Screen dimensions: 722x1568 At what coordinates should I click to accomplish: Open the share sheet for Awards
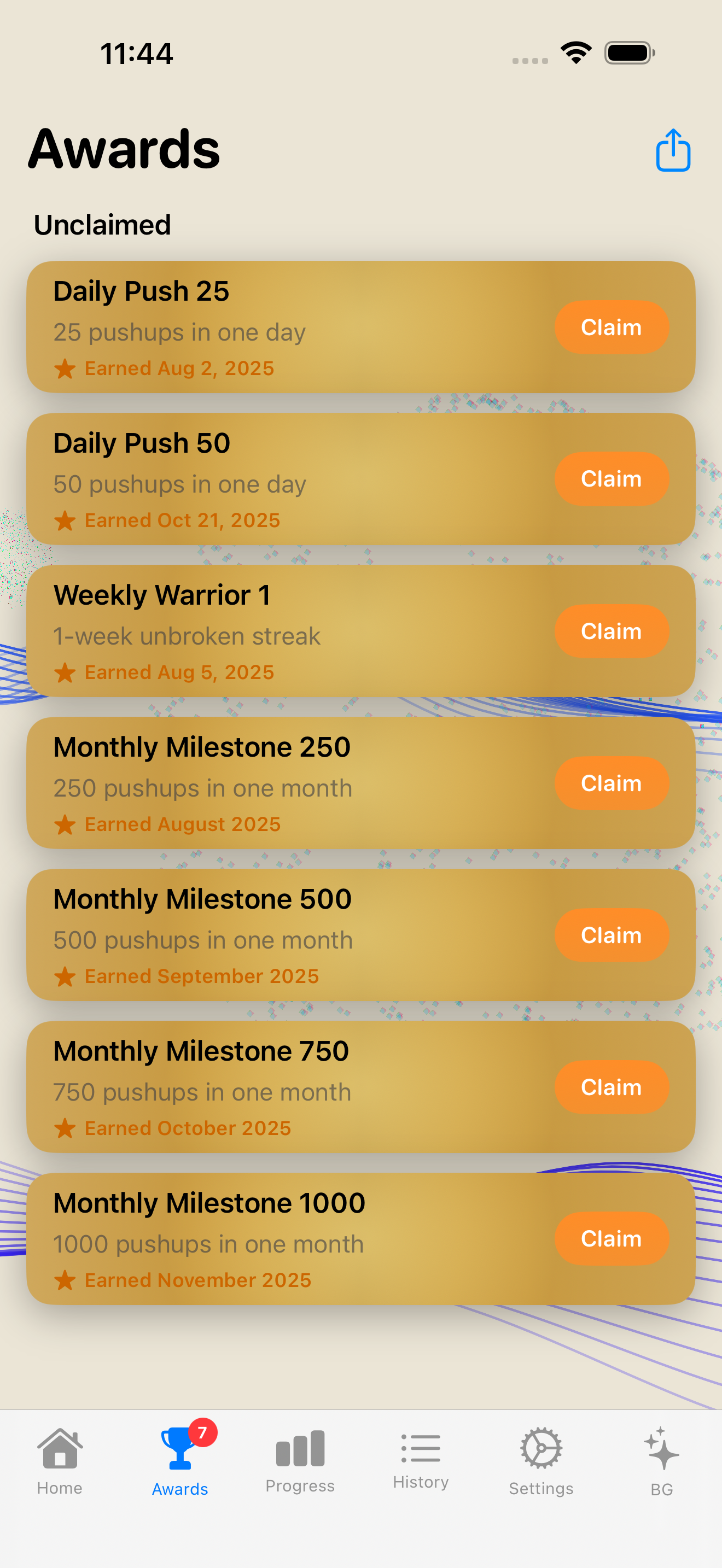[673, 150]
